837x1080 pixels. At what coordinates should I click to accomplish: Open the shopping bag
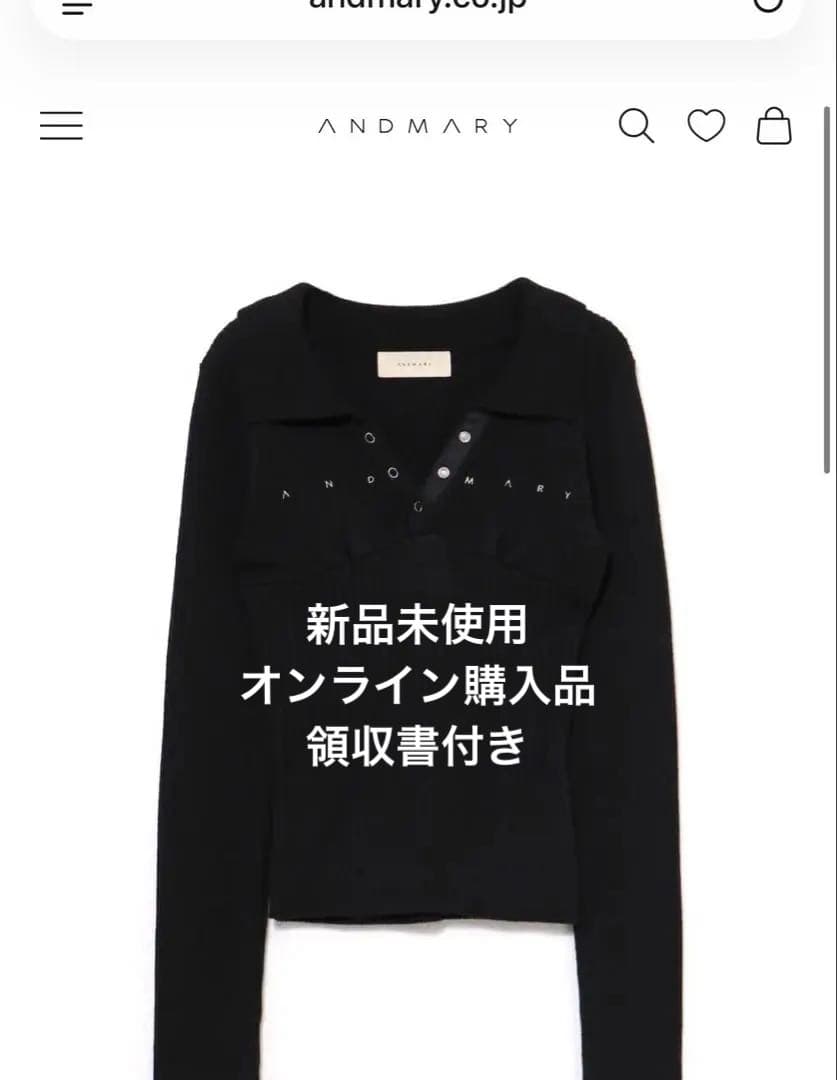[774, 126]
